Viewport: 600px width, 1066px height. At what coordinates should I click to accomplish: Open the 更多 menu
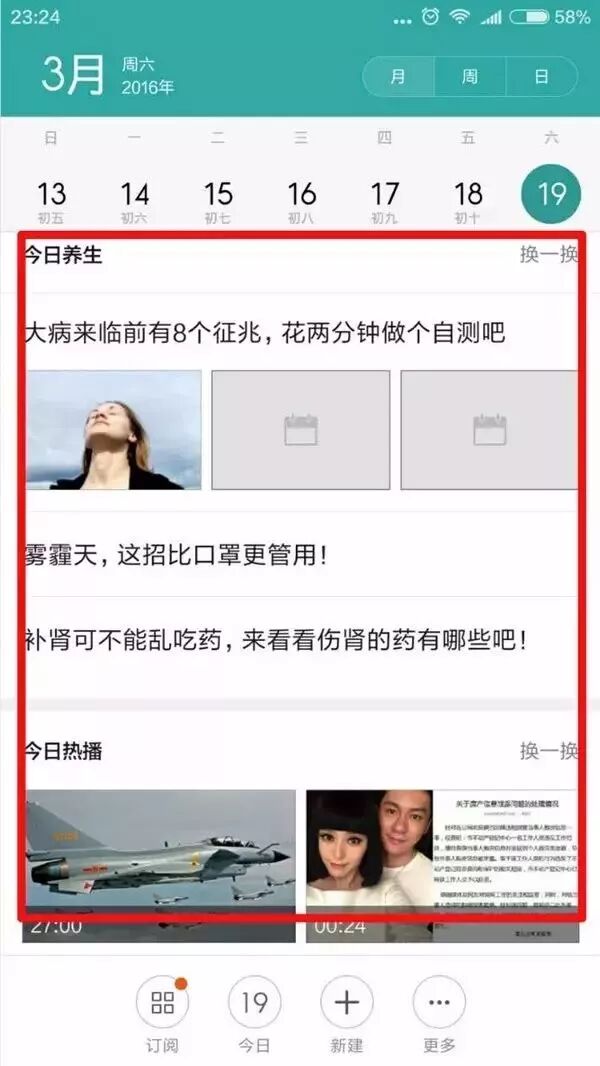coord(439,1012)
